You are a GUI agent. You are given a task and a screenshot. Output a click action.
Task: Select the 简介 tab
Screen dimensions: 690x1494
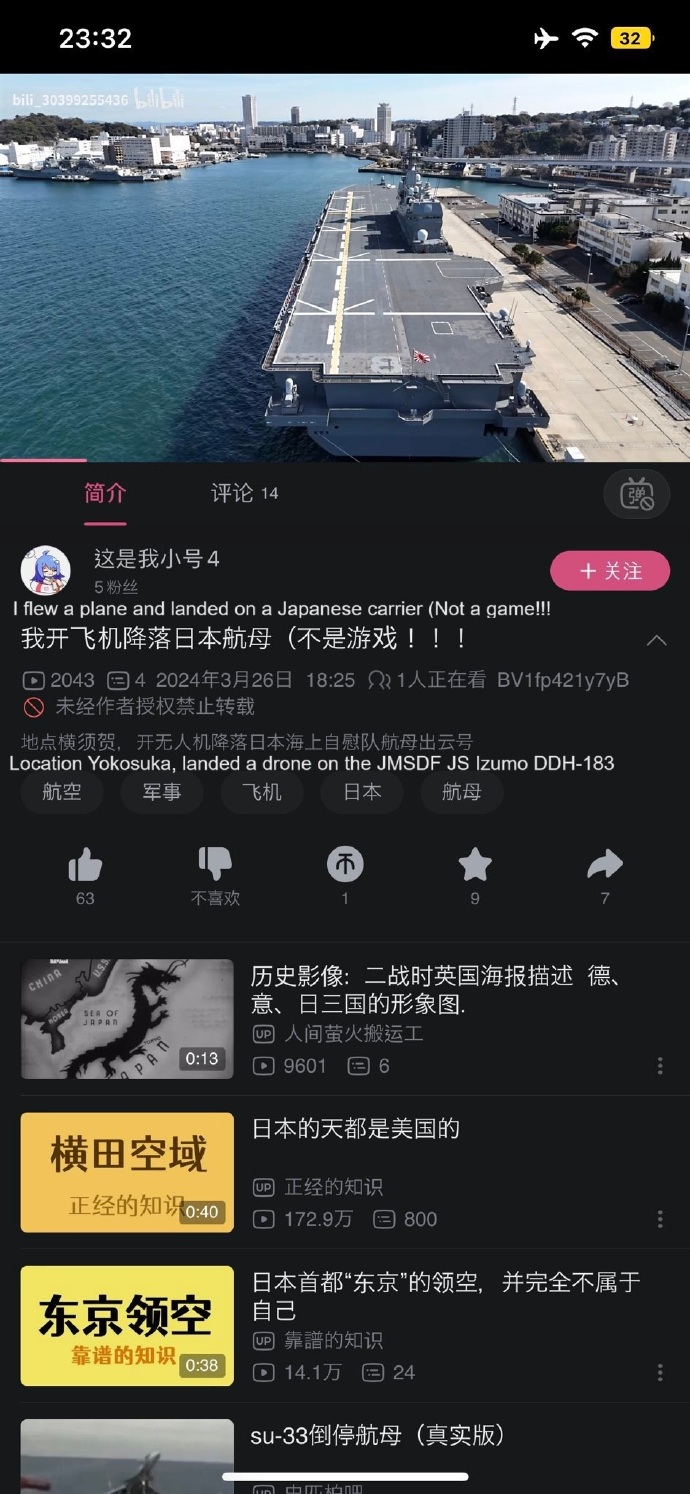[105, 493]
